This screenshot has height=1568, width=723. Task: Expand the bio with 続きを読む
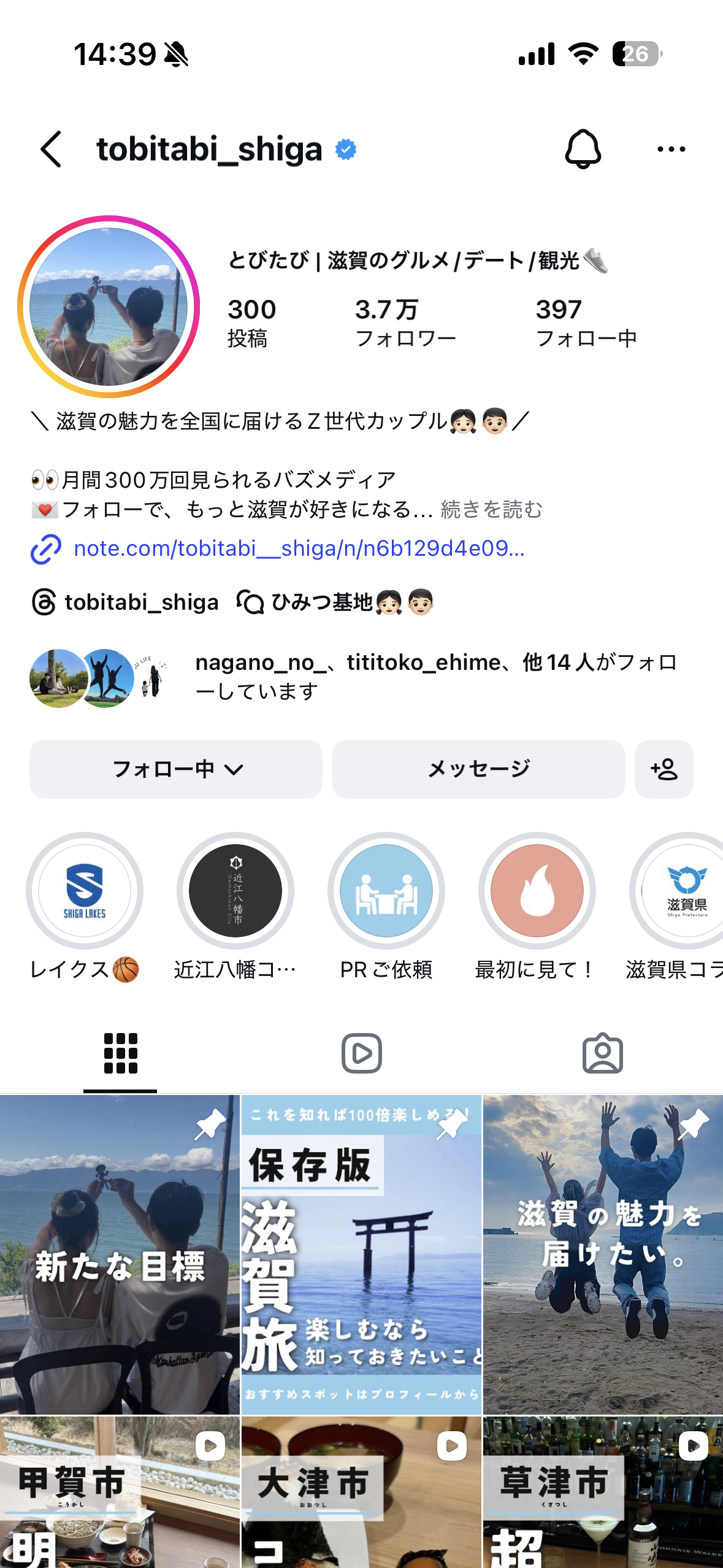pos(491,509)
